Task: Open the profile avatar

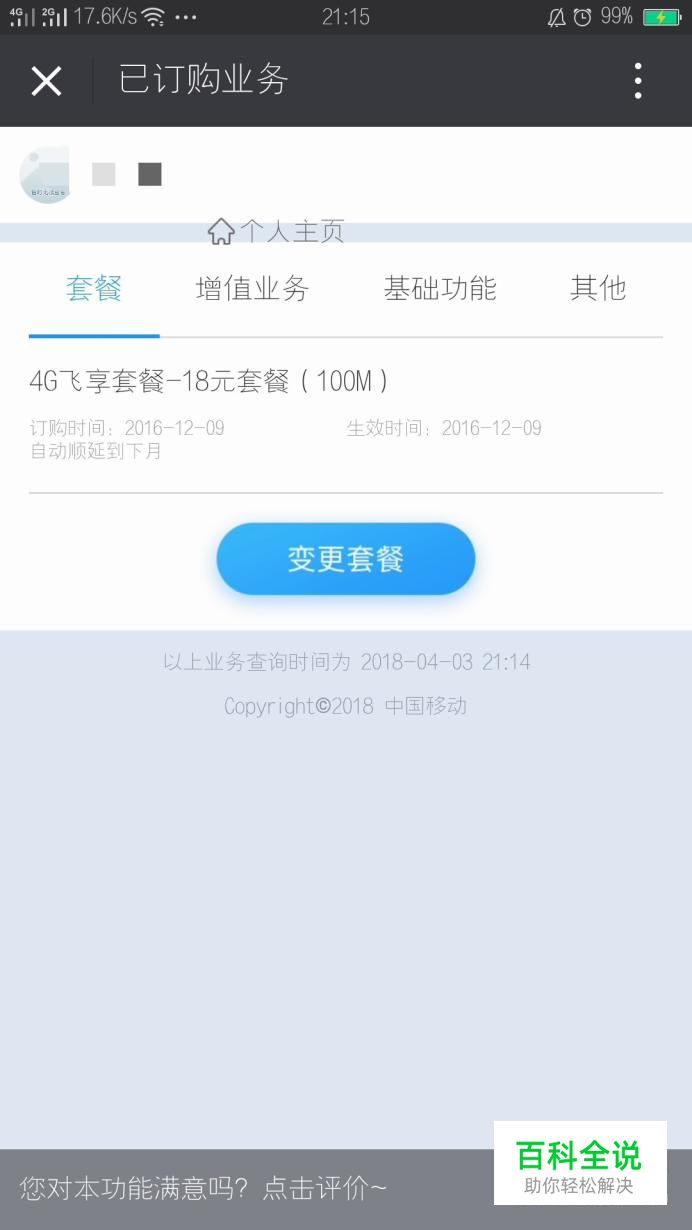Action: 46,175
